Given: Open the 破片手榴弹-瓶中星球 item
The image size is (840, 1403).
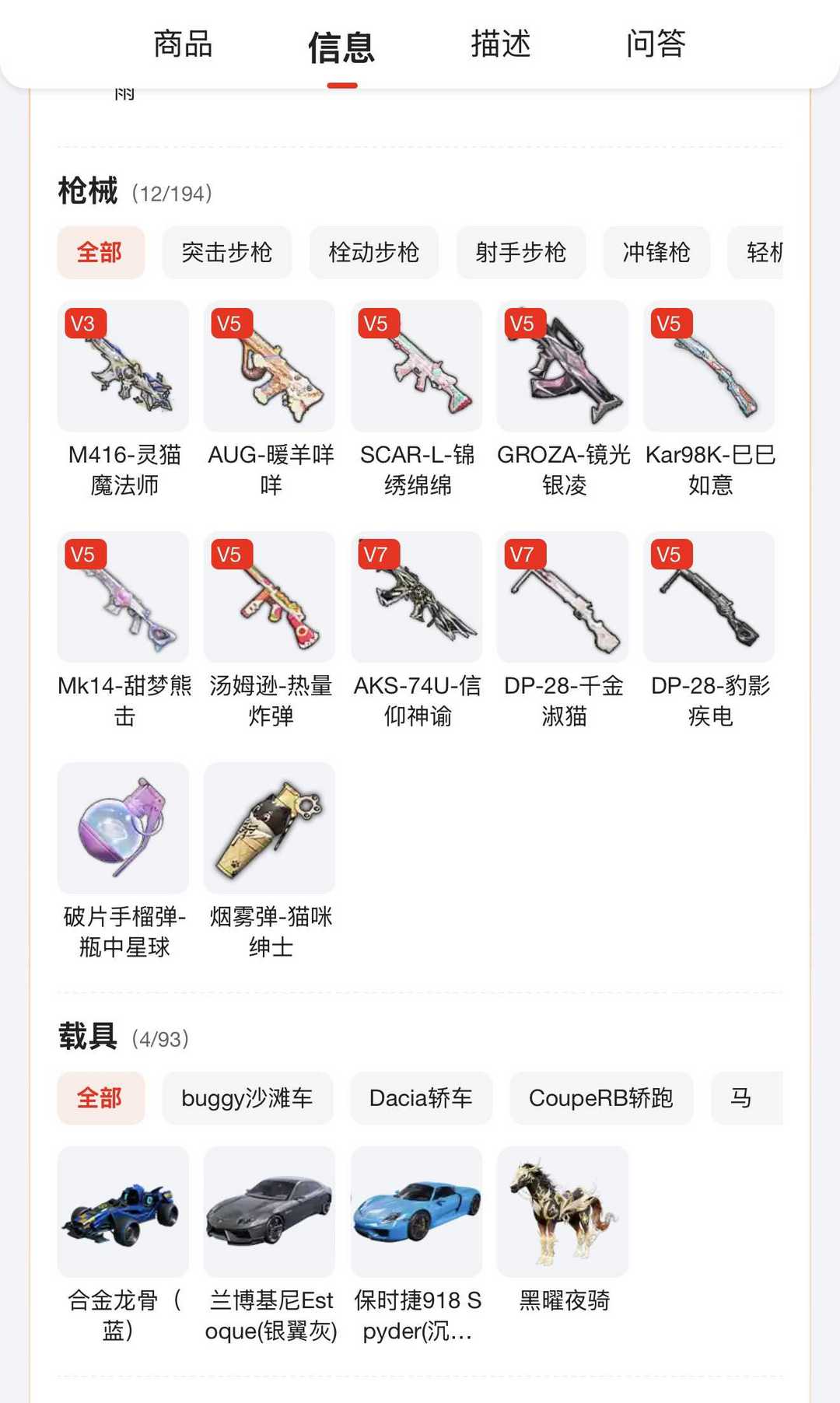Looking at the screenshot, I should 123,828.
